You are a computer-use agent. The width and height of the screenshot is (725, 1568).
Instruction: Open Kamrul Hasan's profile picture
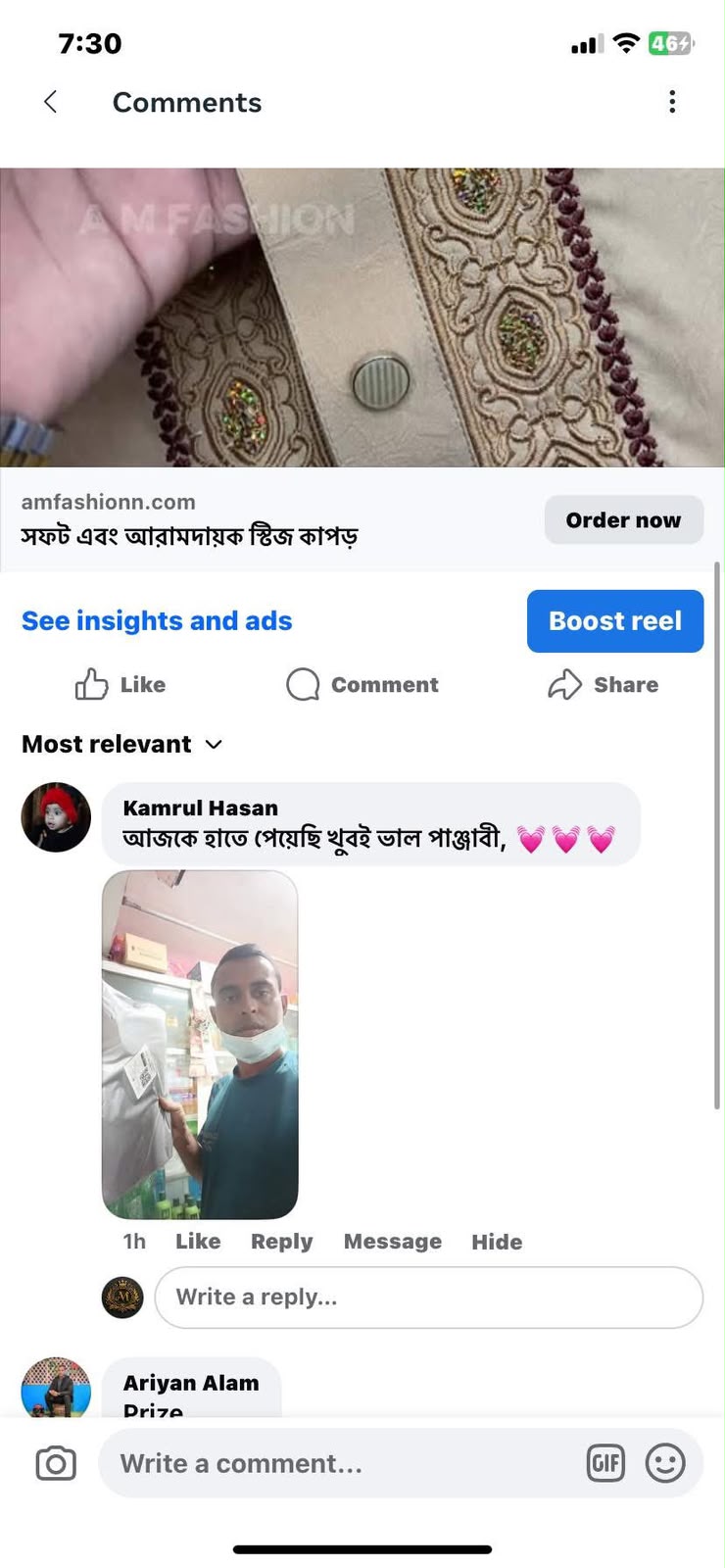point(56,817)
